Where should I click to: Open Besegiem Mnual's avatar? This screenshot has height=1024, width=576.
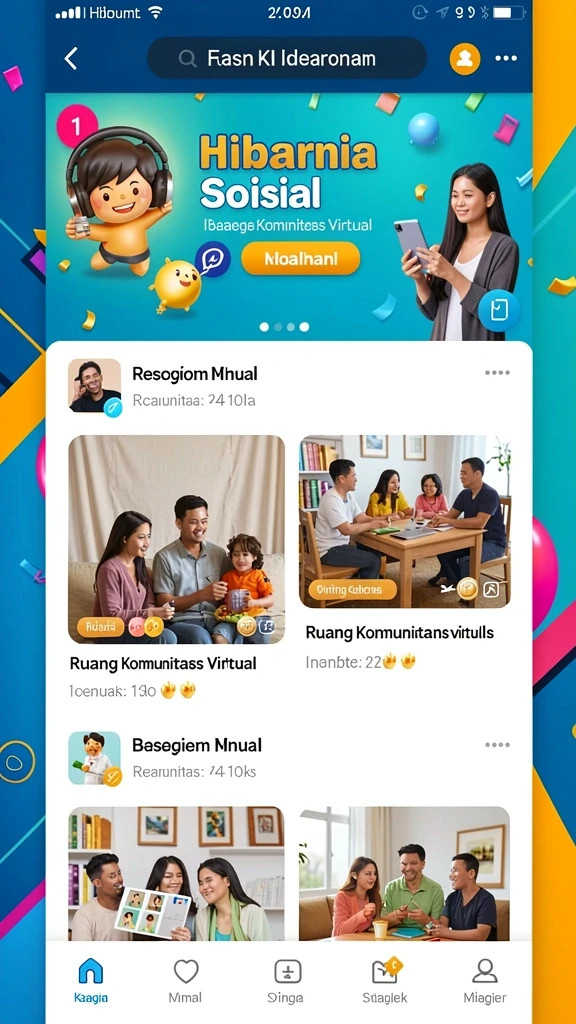(x=95, y=758)
